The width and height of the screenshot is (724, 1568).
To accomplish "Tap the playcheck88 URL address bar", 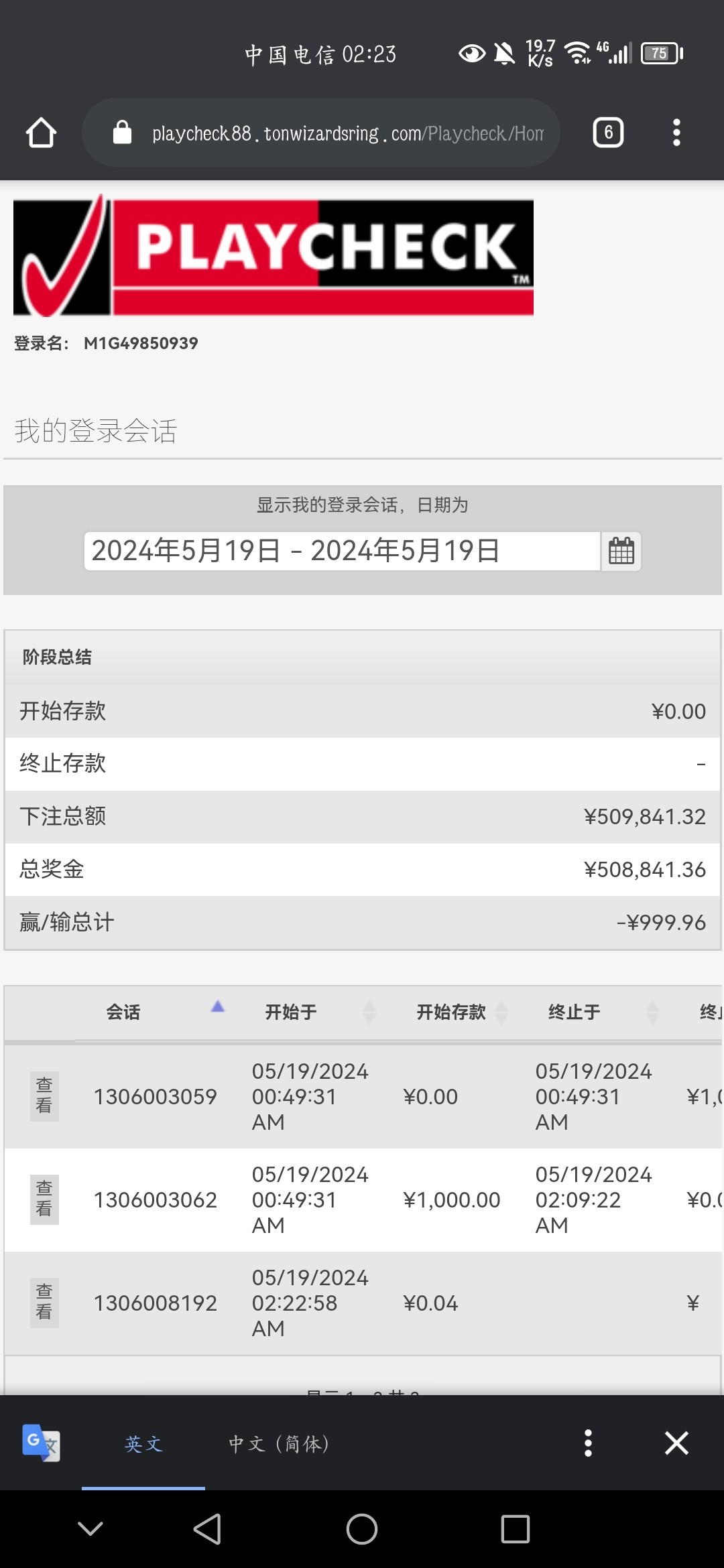I will 321,133.
